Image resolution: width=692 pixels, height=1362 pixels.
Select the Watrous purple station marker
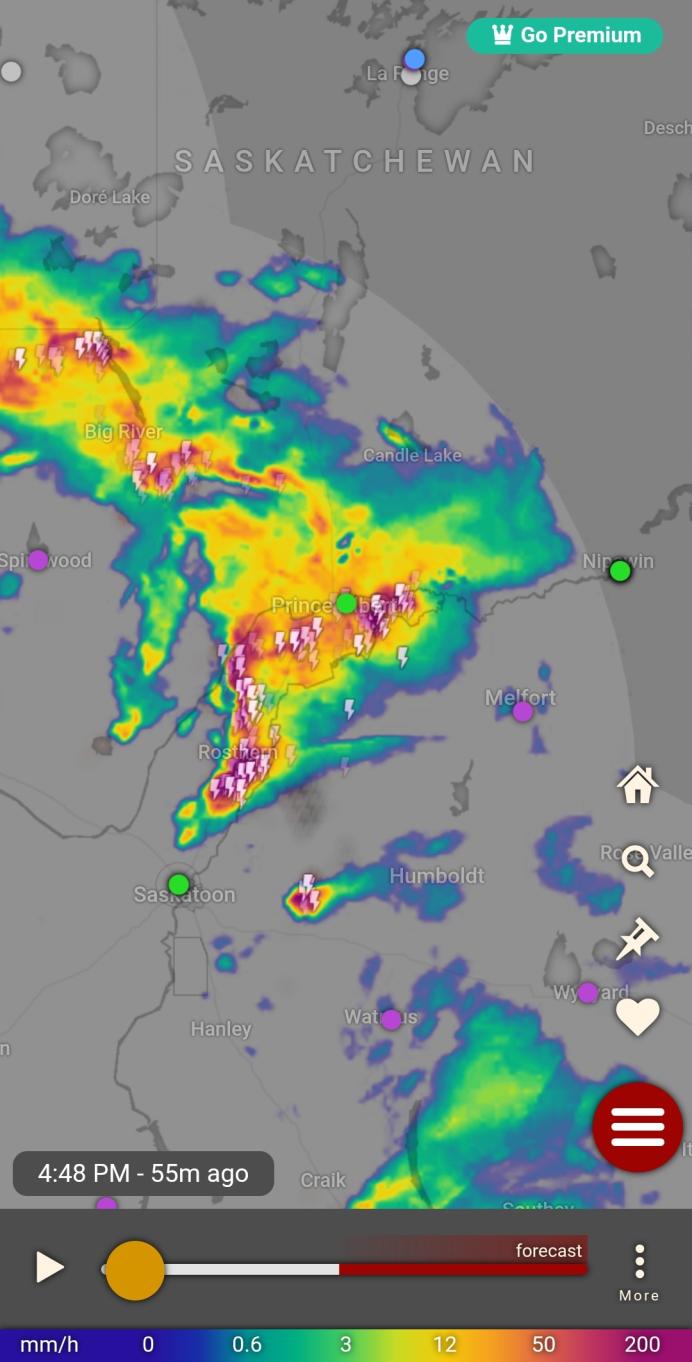click(391, 1019)
